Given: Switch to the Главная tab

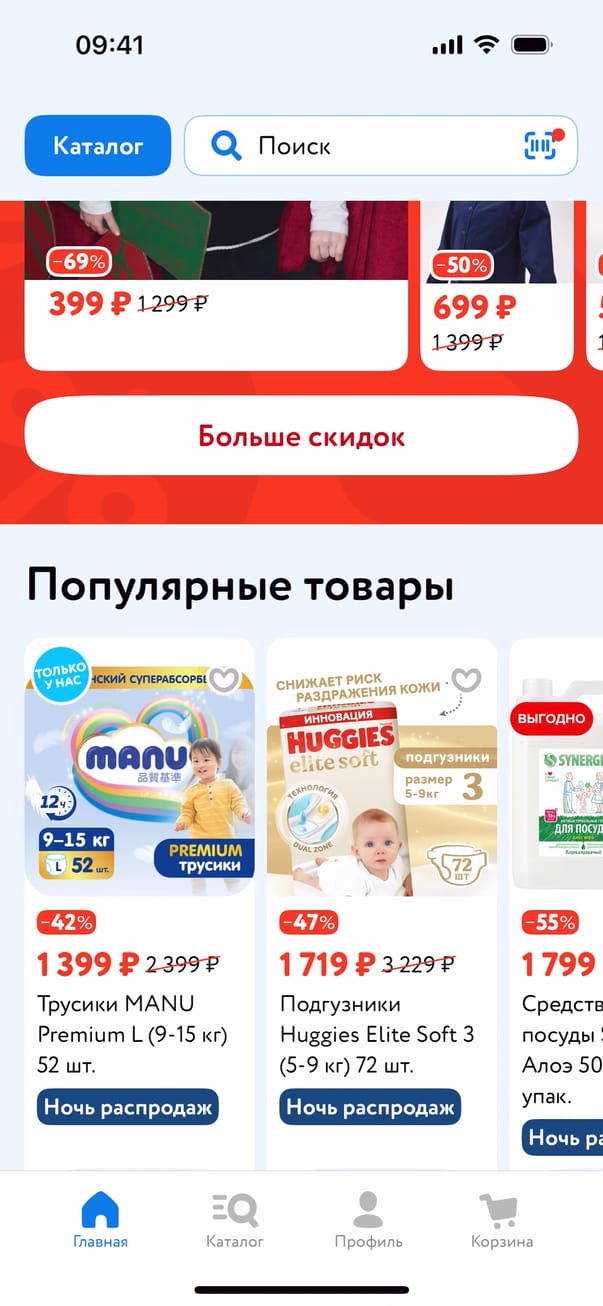Looking at the screenshot, I should coord(100,1221).
